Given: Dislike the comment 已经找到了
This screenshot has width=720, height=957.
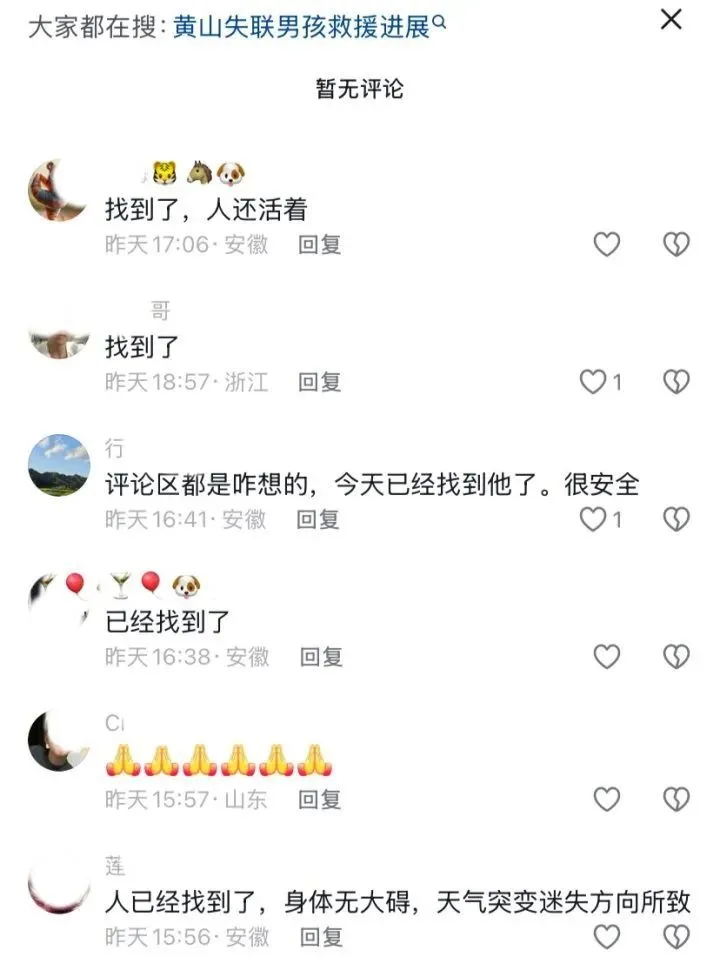Looking at the screenshot, I should [677, 657].
